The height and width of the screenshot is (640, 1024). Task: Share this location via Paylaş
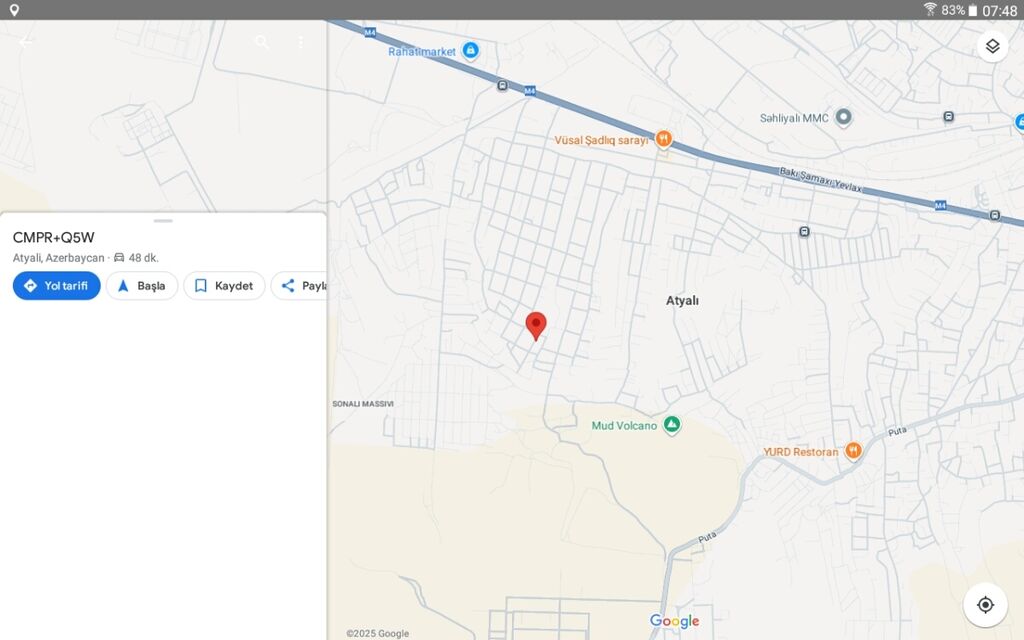pos(300,286)
